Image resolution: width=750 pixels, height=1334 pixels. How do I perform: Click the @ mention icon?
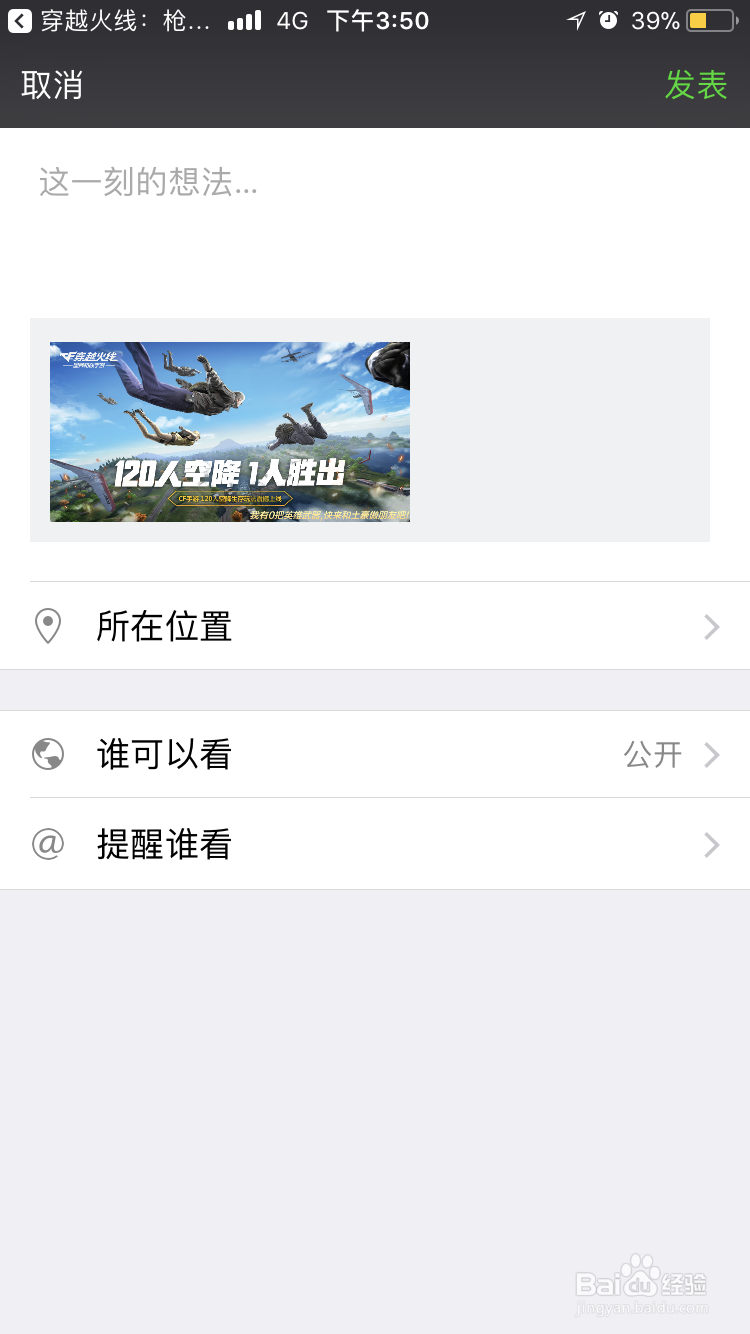[x=49, y=844]
